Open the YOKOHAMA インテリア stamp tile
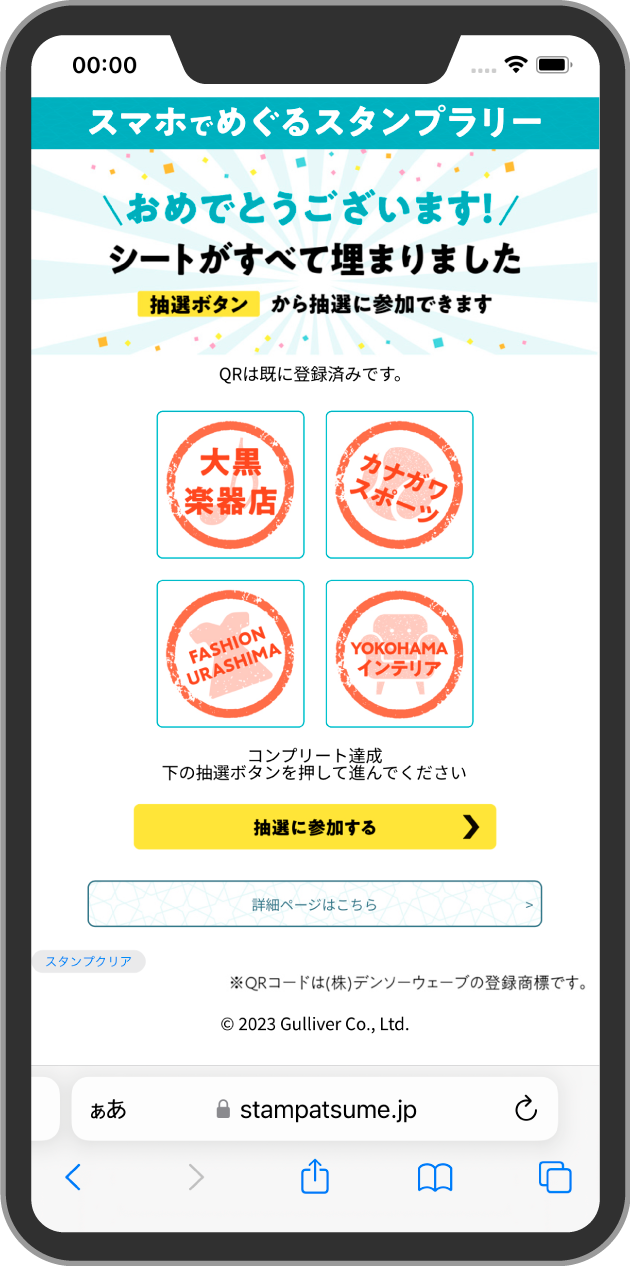 coord(399,654)
